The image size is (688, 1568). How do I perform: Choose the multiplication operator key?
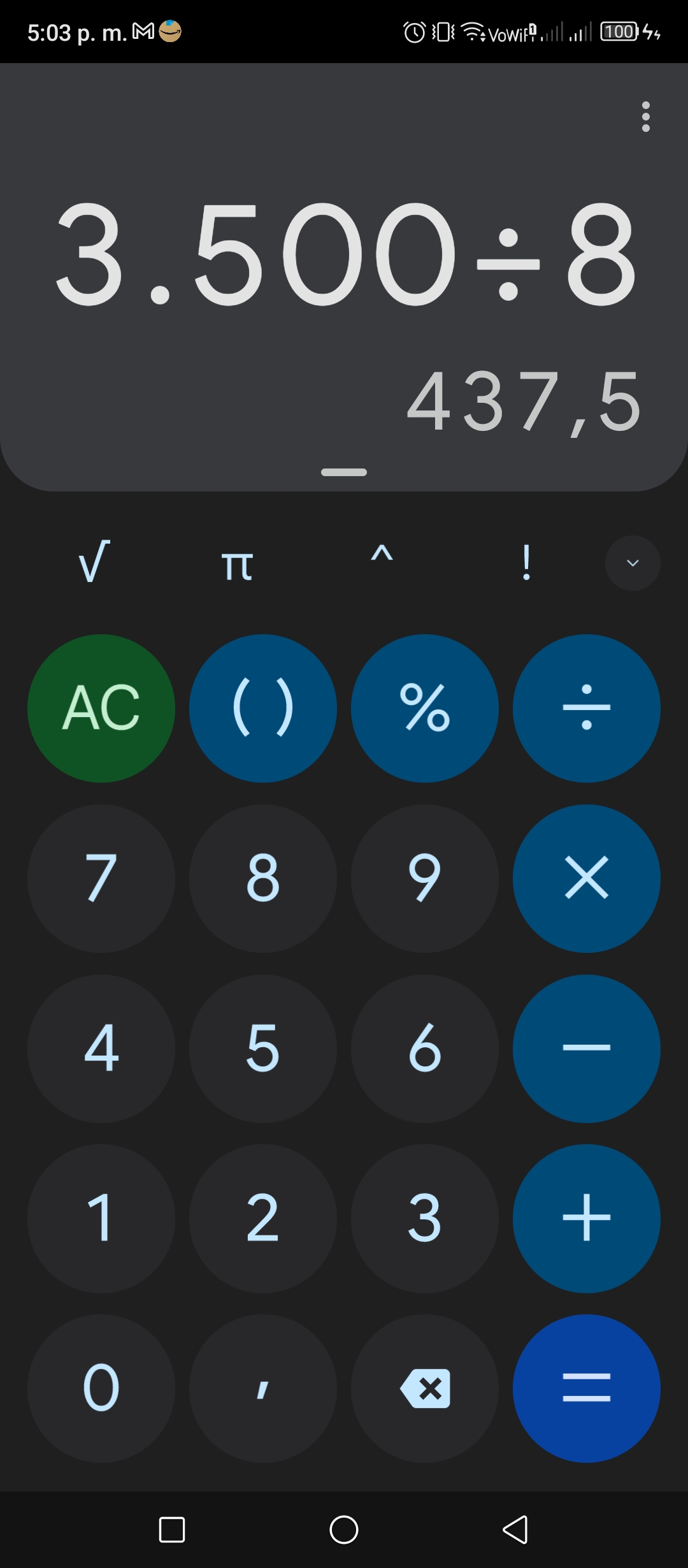587,878
